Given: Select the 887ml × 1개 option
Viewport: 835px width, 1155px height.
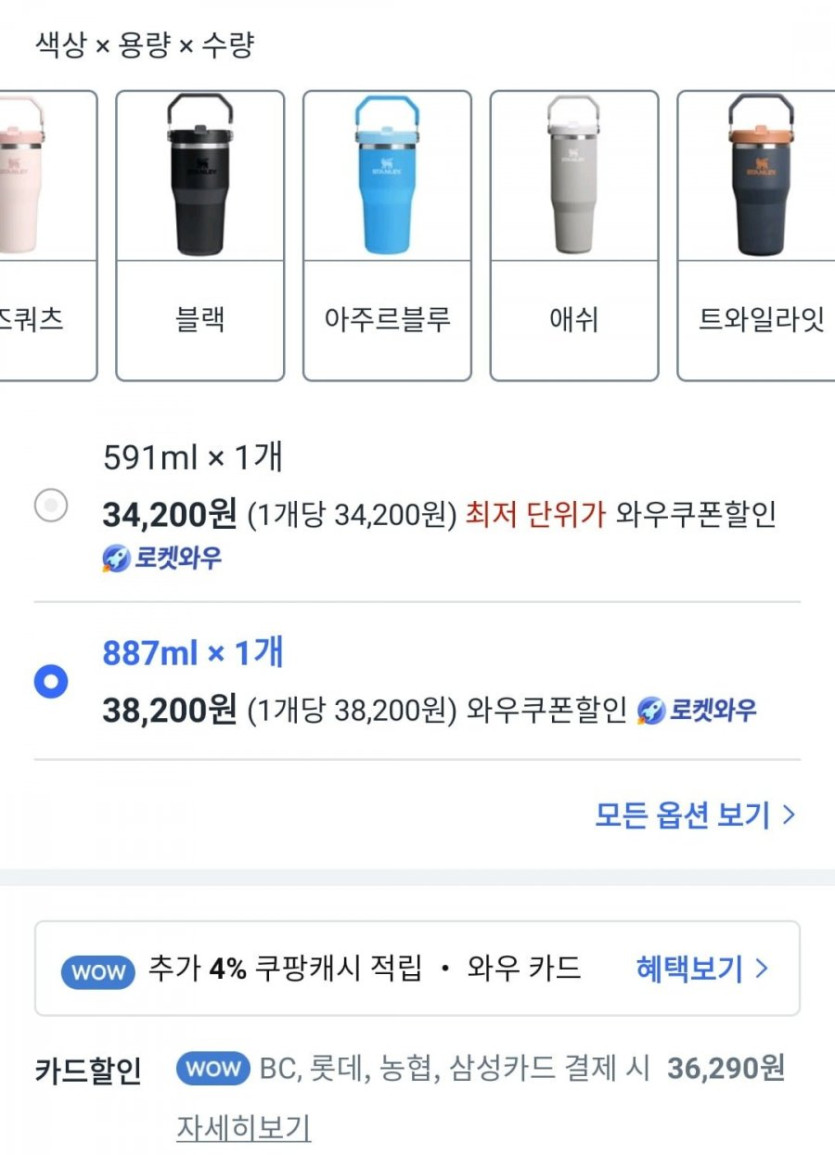Looking at the screenshot, I should (x=51, y=682).
